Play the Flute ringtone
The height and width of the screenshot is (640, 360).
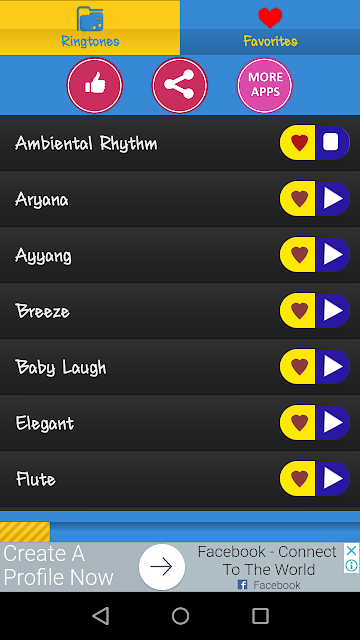pos(332,478)
